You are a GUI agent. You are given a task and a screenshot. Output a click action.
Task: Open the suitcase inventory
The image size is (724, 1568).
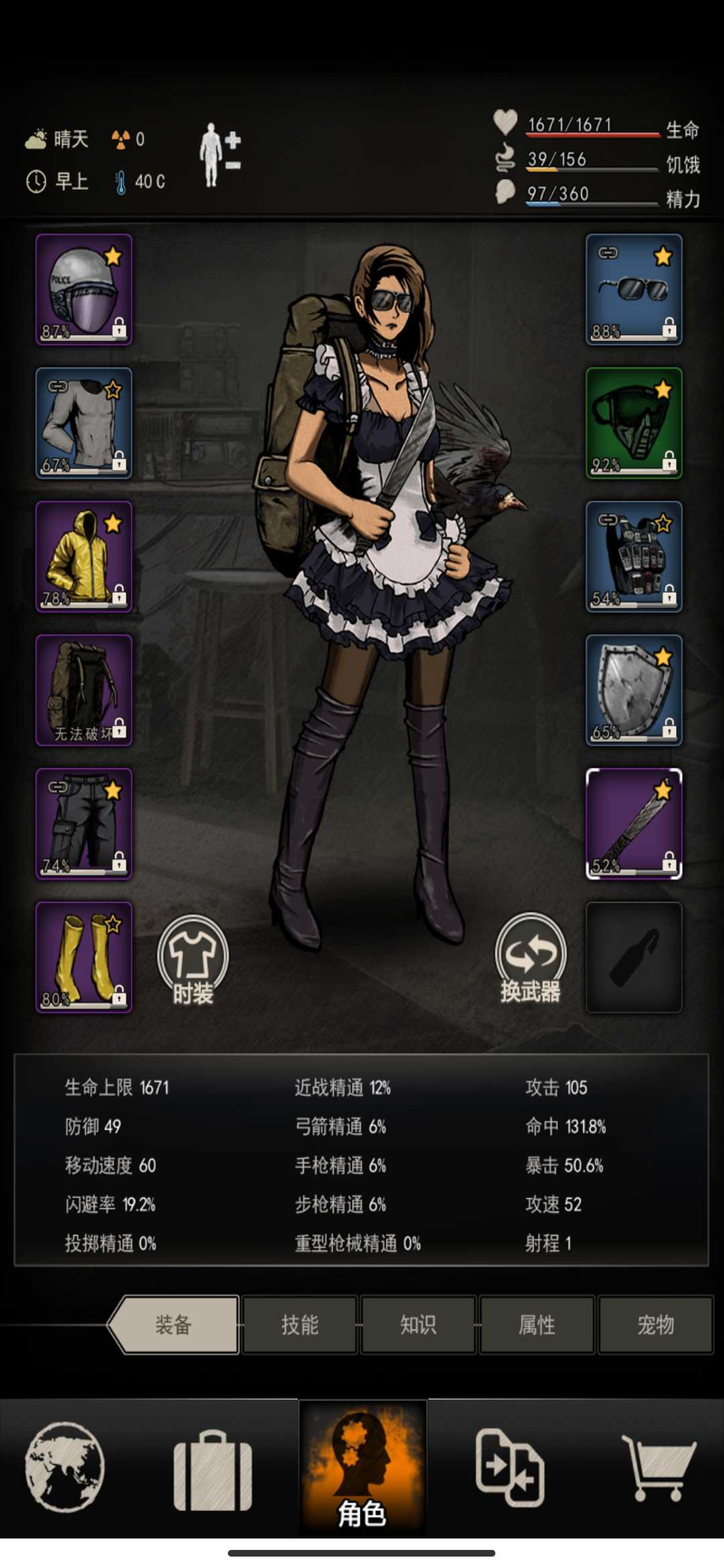[213, 1469]
